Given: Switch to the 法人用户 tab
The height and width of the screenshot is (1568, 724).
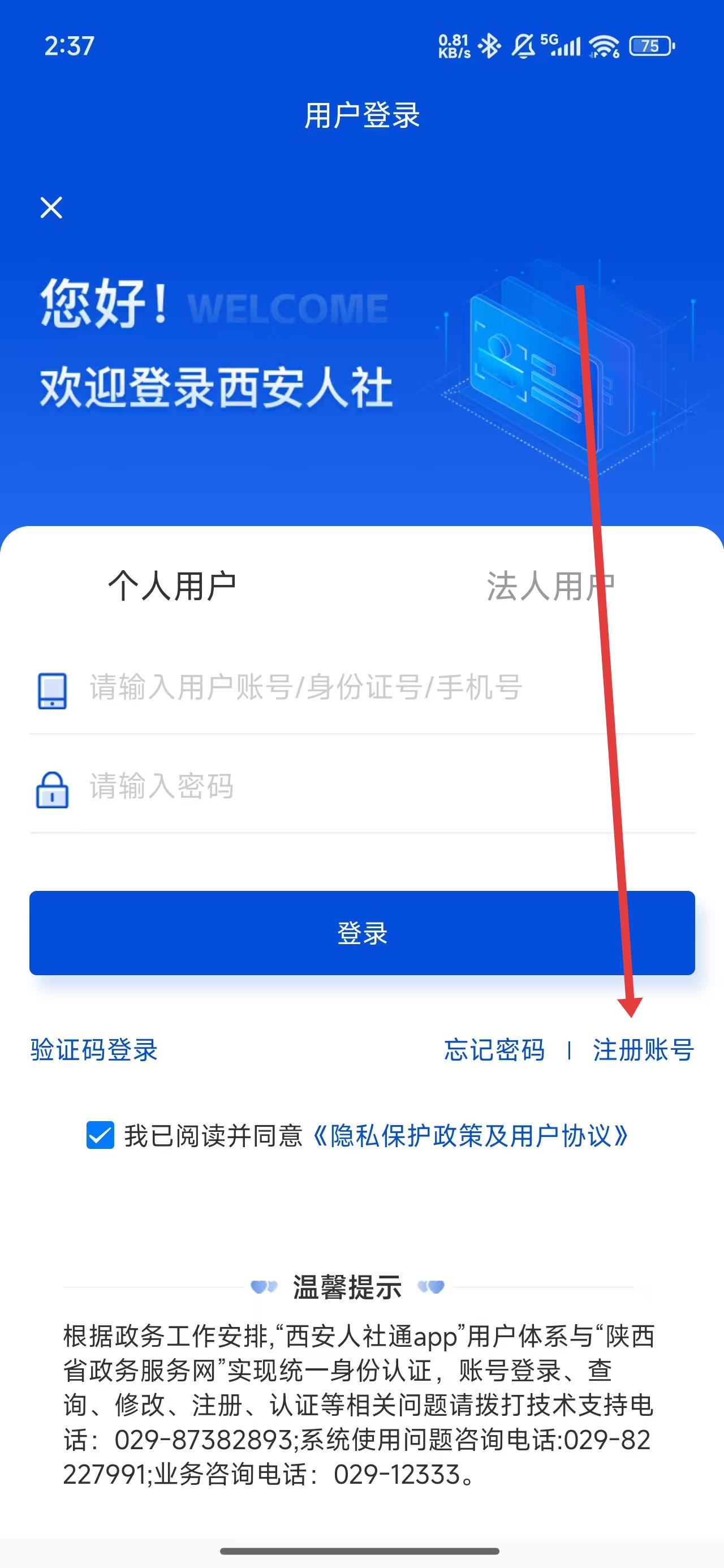Looking at the screenshot, I should (x=550, y=586).
